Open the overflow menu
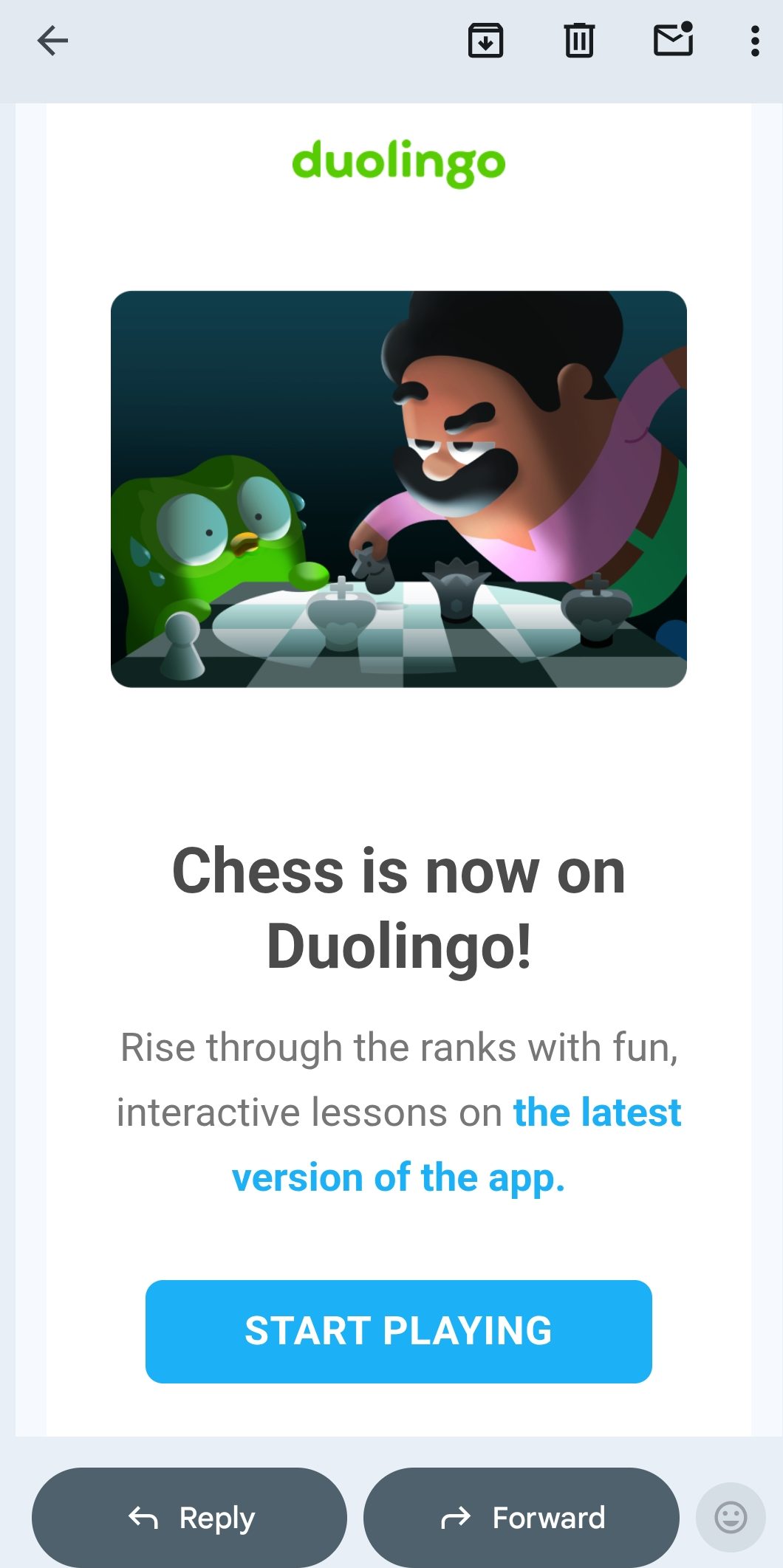 coord(754,41)
